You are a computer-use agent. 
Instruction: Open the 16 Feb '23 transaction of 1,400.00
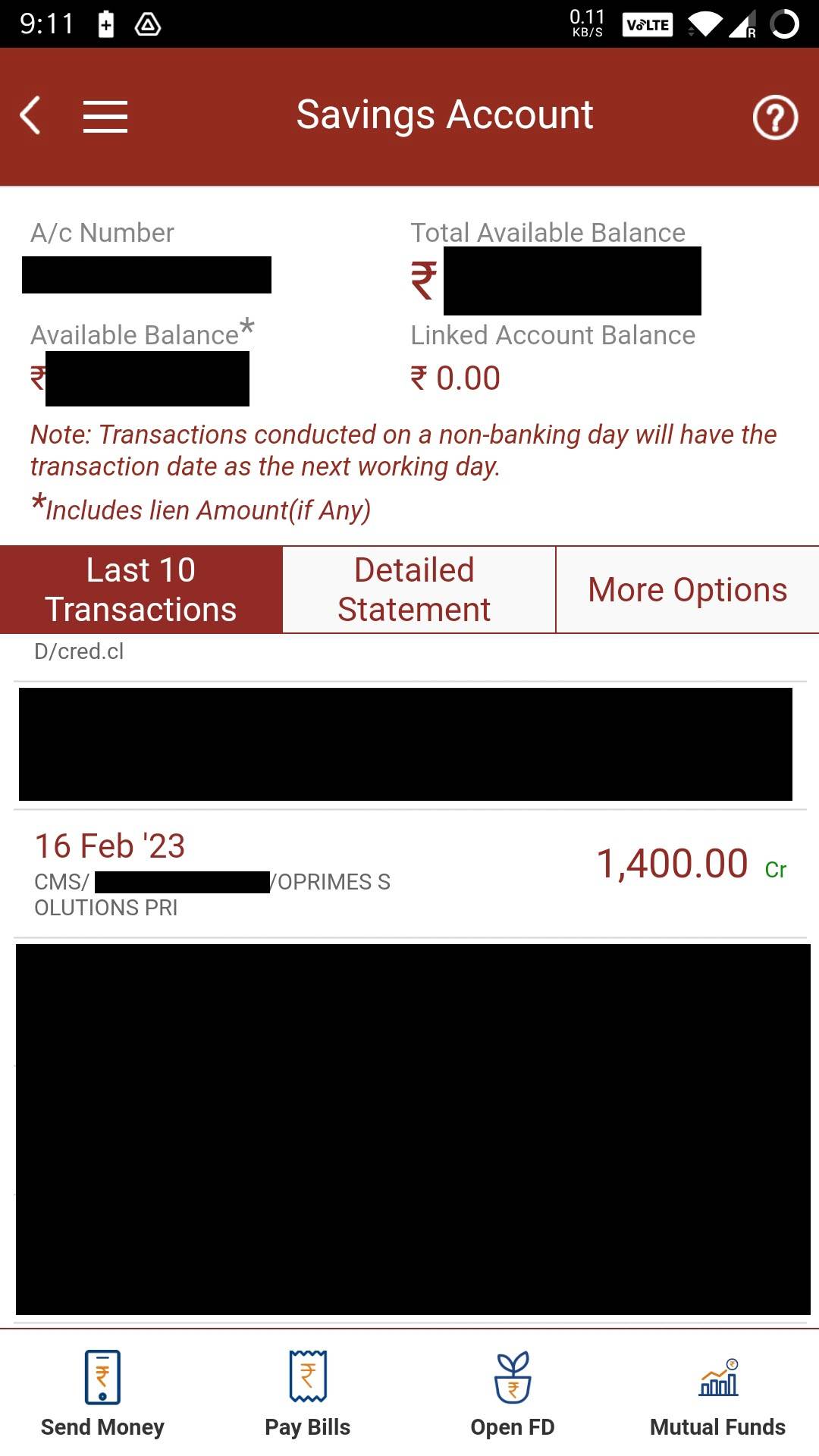409,874
